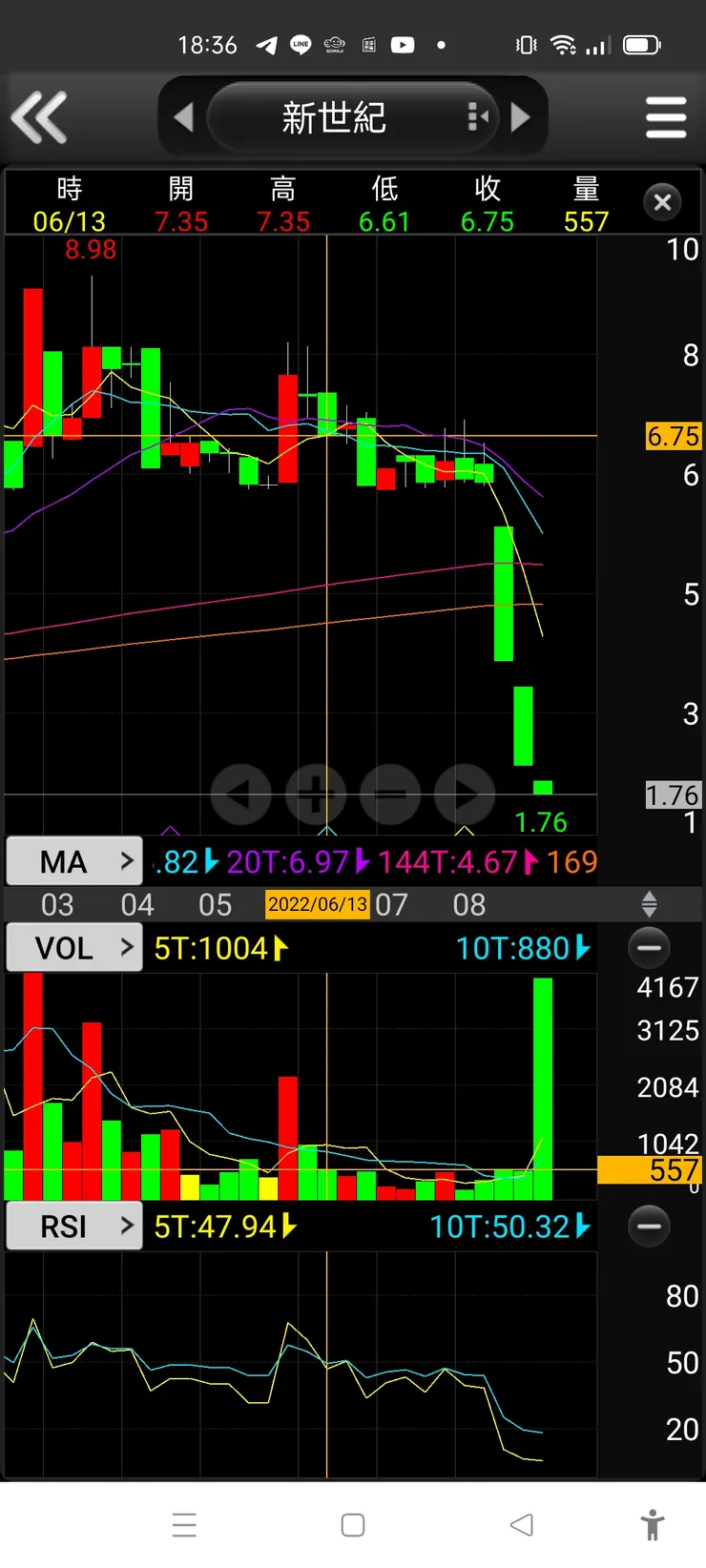Image resolution: width=706 pixels, height=1568 pixels.
Task: Collapse the RSI panel with minus
Action: click(x=649, y=1227)
